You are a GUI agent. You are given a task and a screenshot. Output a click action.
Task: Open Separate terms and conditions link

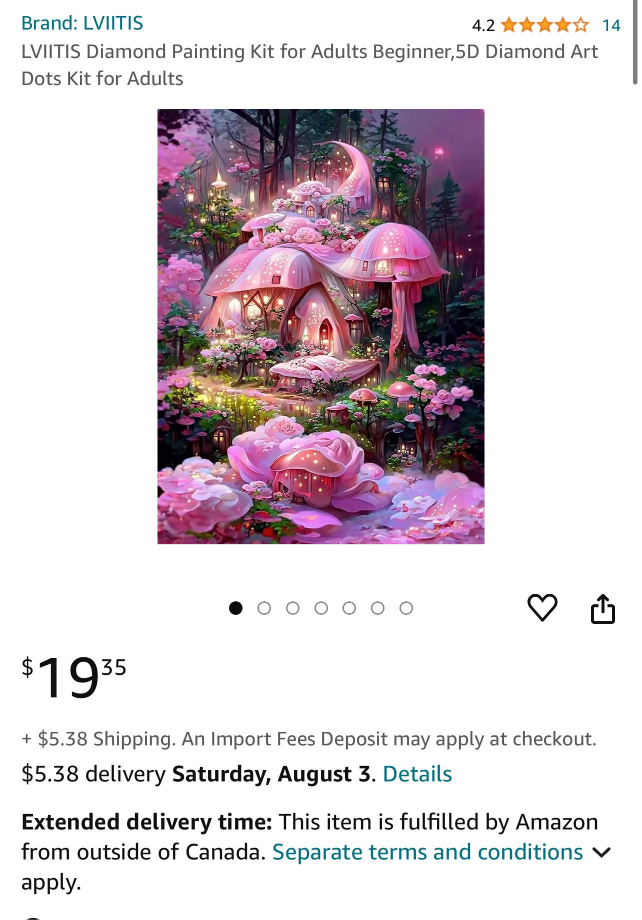pyautogui.click(x=427, y=852)
